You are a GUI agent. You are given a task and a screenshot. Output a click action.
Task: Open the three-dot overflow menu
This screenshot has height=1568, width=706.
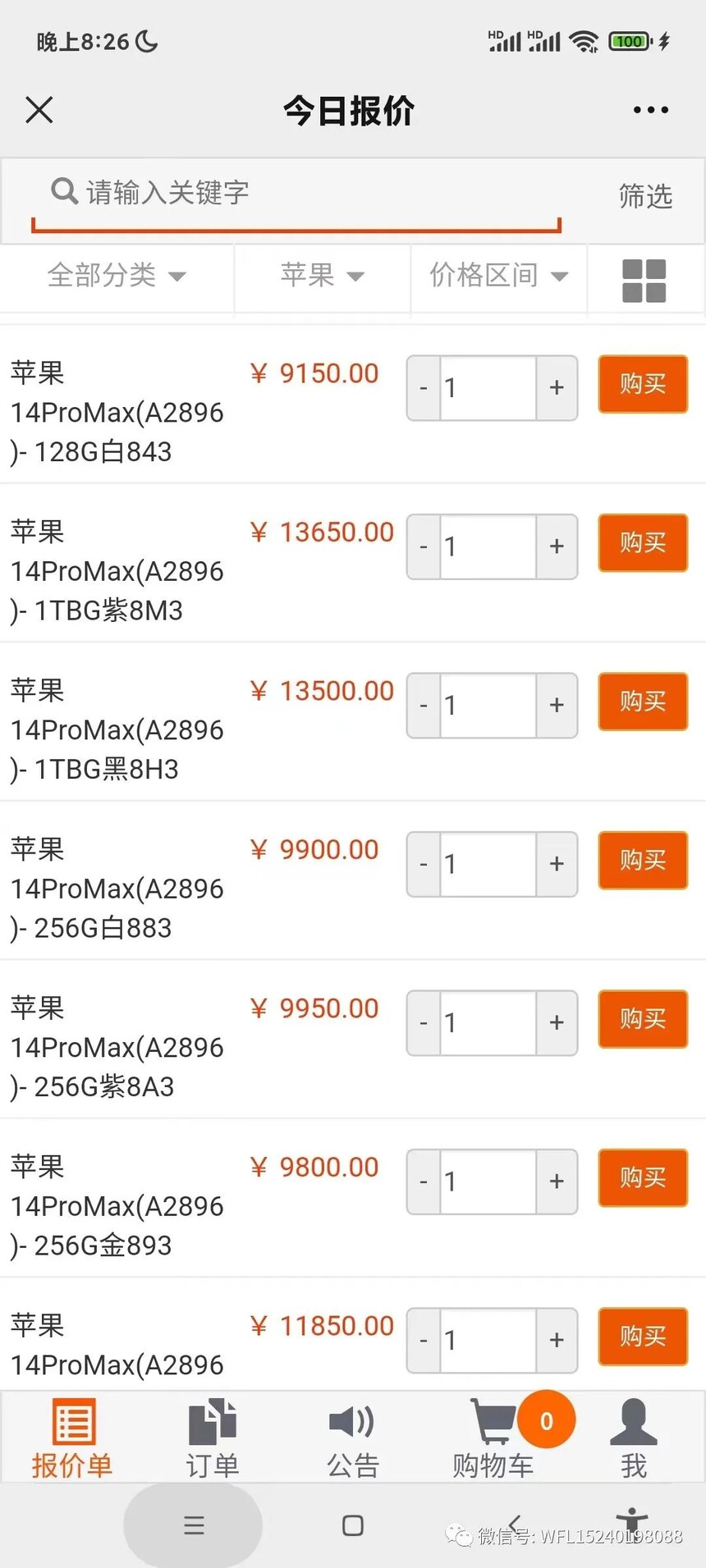(x=650, y=110)
